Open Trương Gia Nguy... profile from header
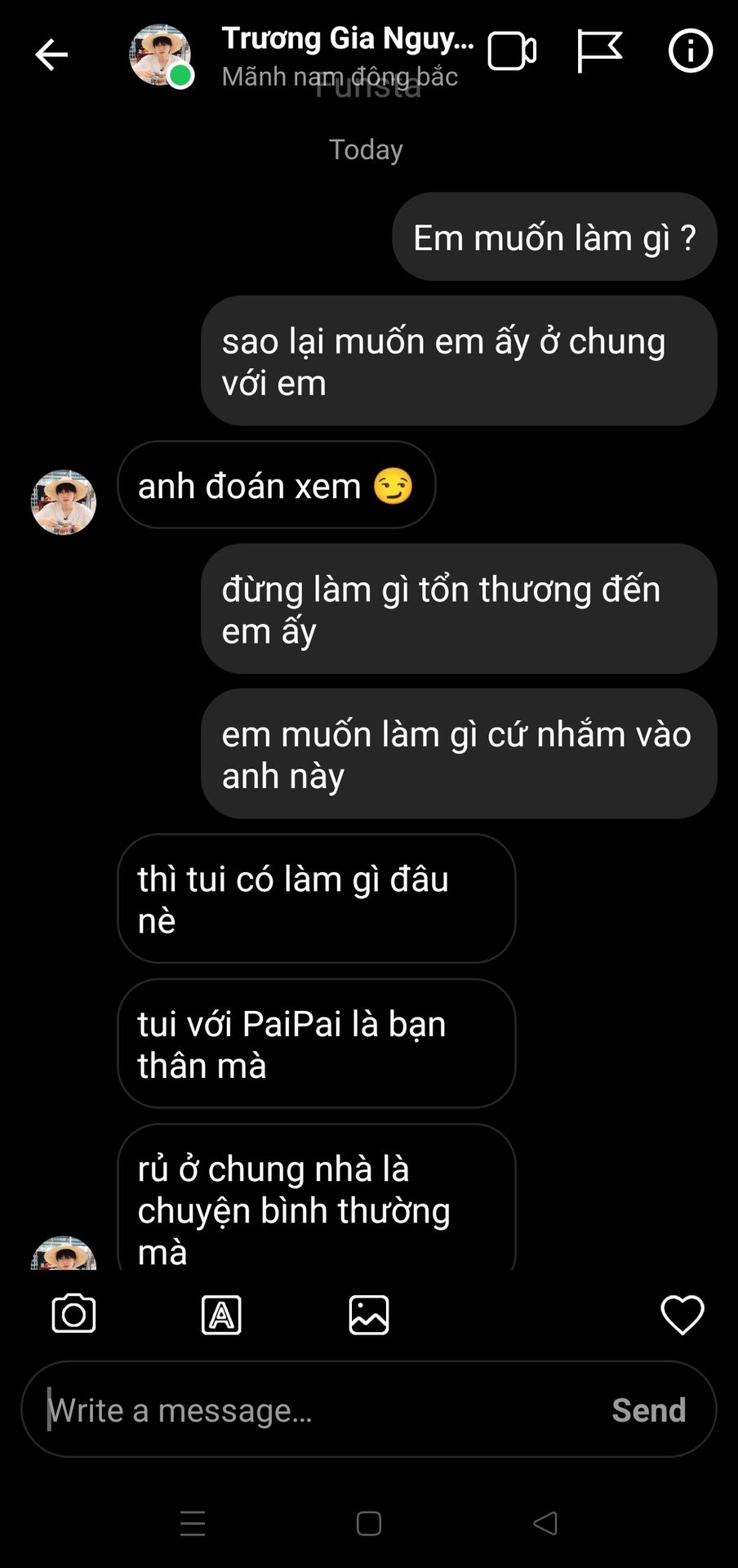Screen dimensions: 738x1568 click(x=346, y=39)
